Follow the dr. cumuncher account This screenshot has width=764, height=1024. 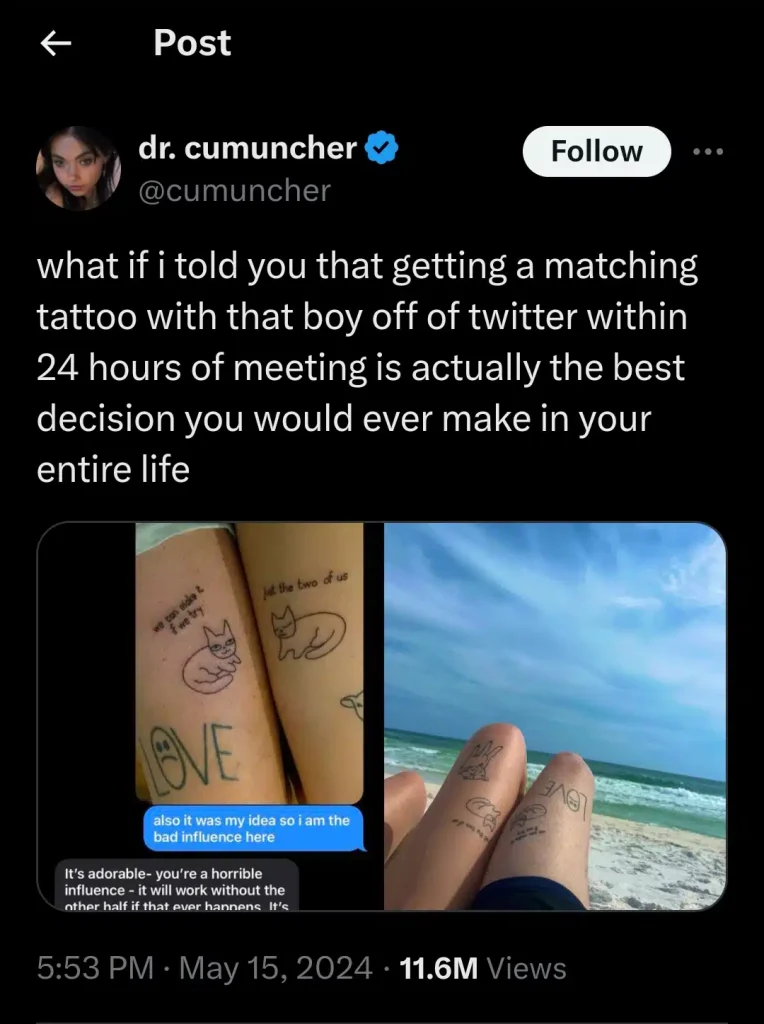(x=597, y=152)
